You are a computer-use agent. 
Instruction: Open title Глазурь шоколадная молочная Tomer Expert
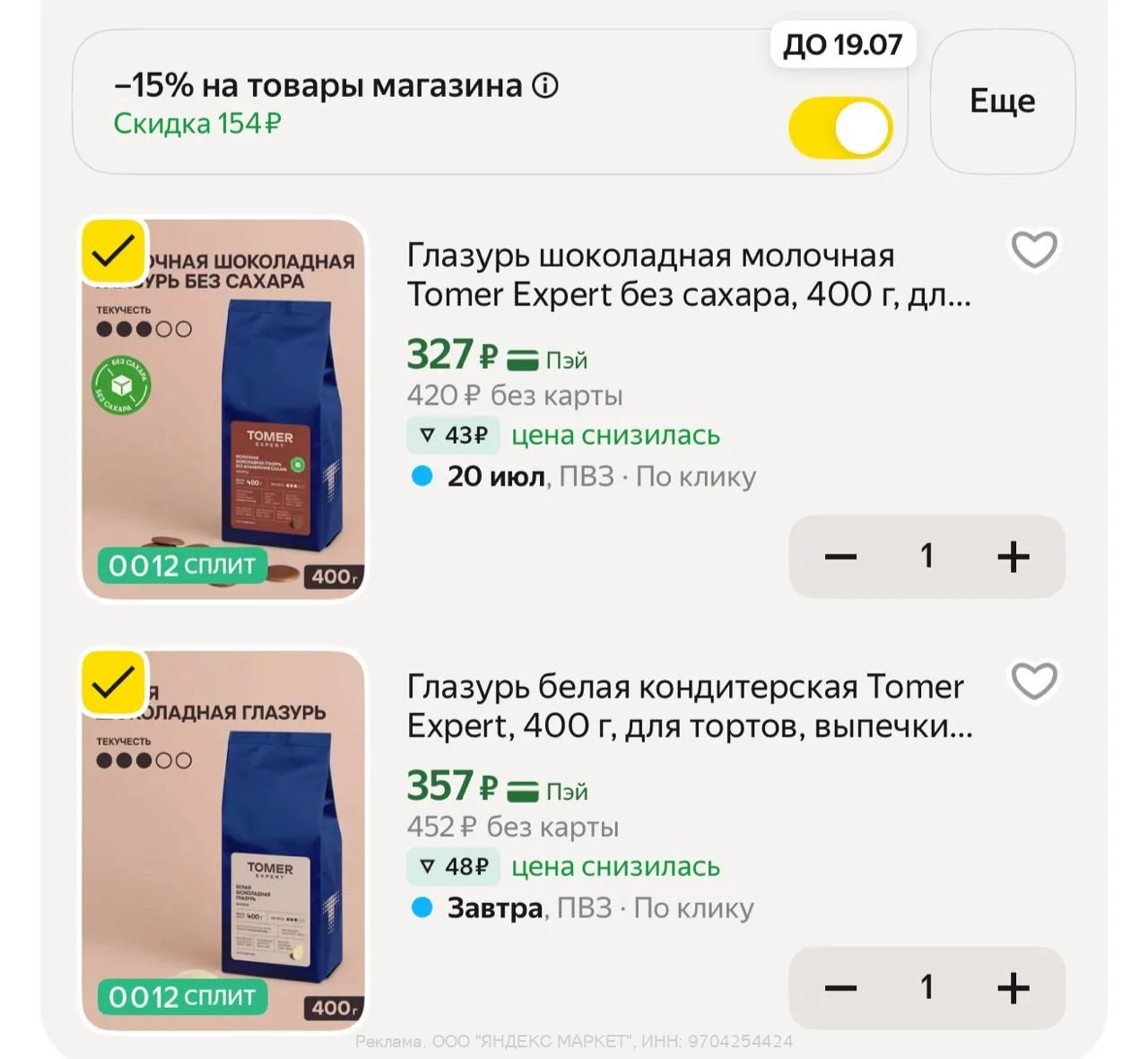tap(689, 274)
